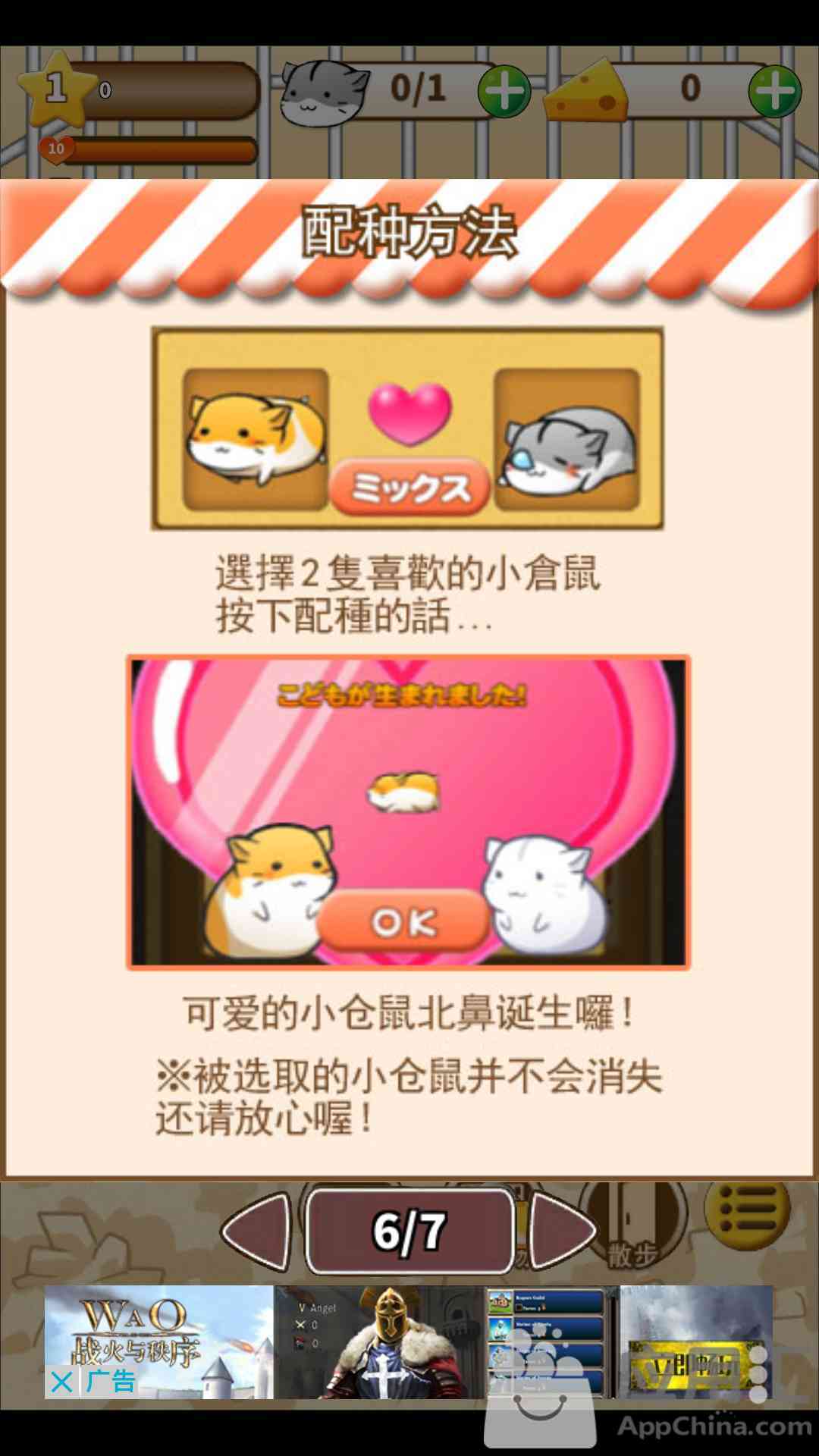Viewport: 819px width, 1456px height.
Task: Advance to the next tutorial page
Action: [563, 1232]
